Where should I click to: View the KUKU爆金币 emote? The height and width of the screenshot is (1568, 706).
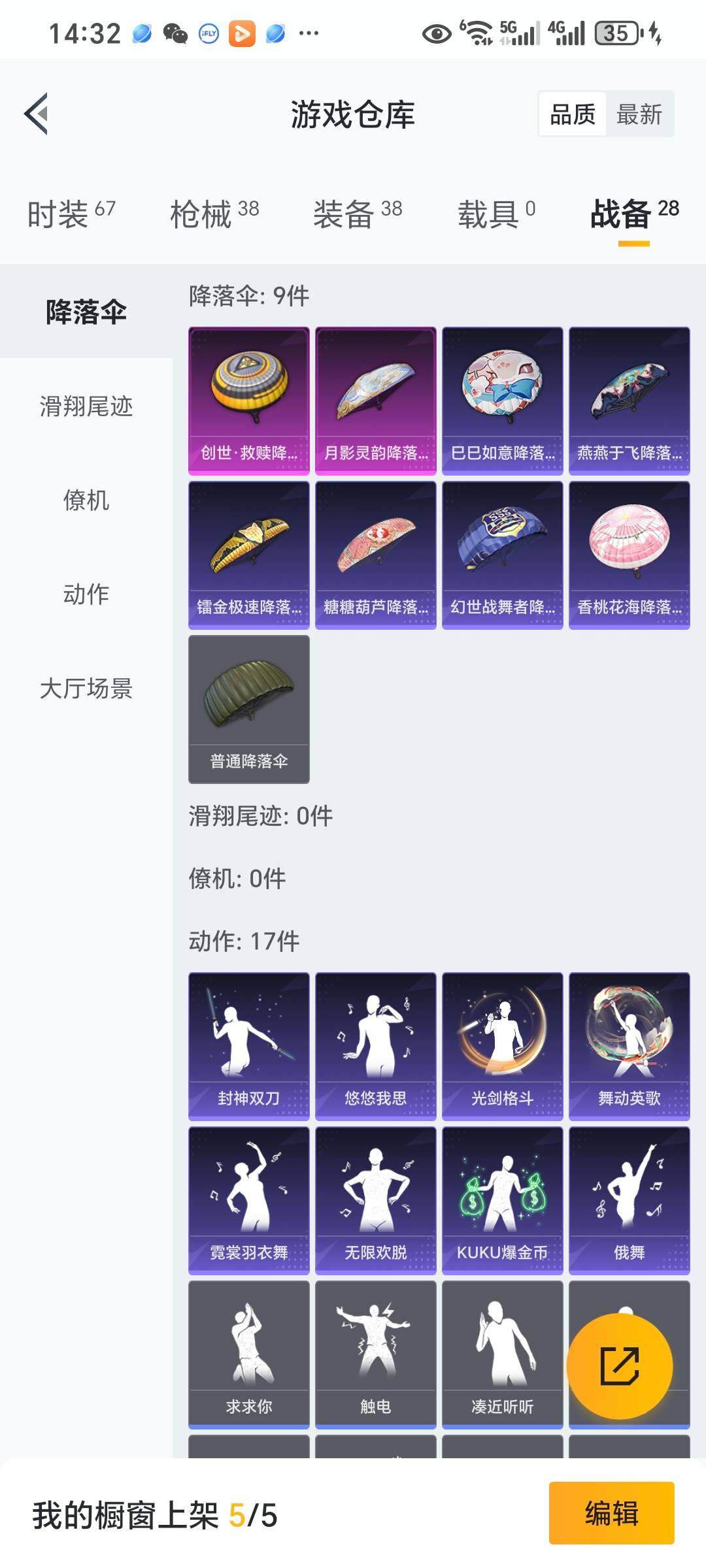coord(503,1201)
